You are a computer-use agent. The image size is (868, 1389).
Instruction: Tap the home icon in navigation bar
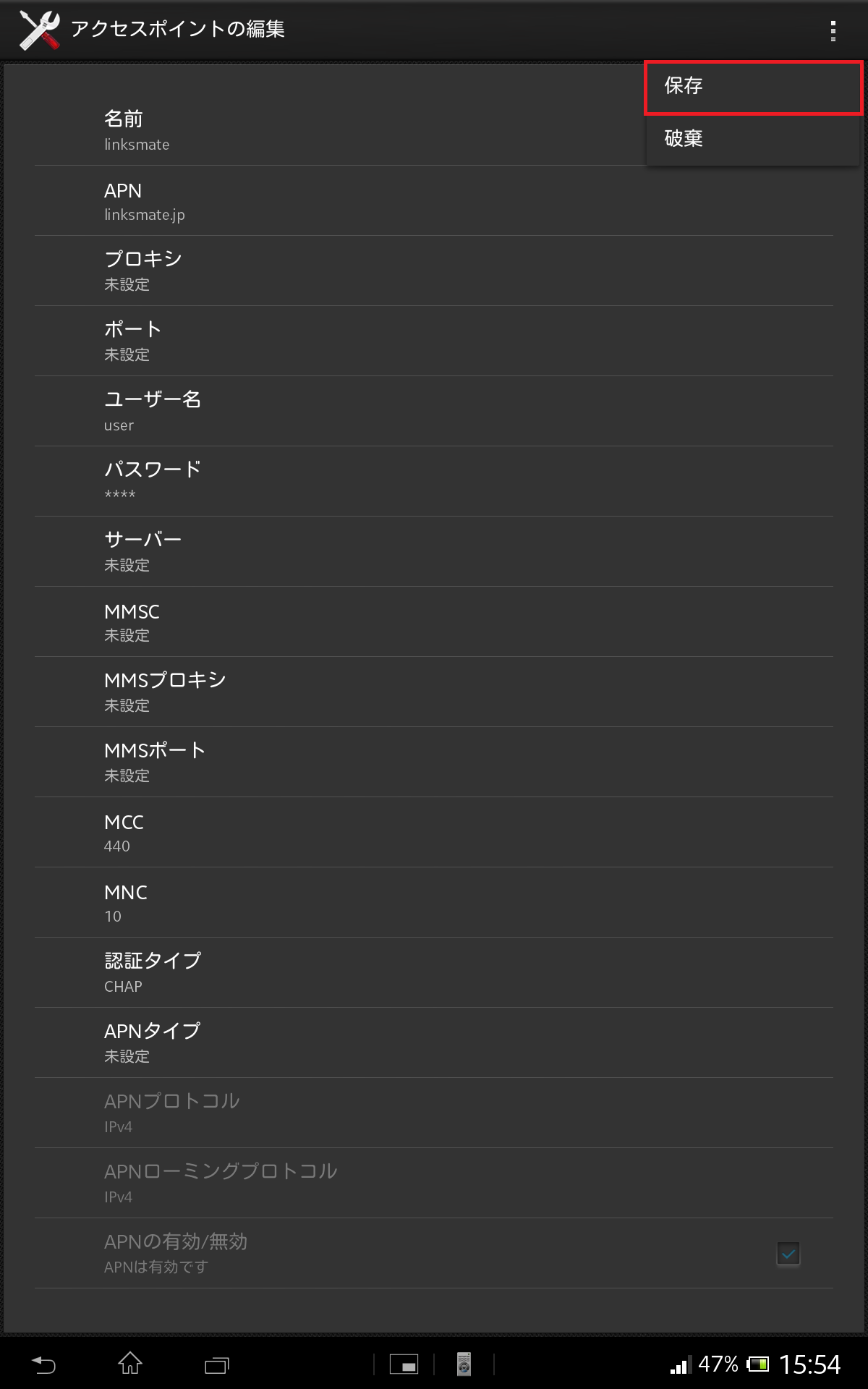click(129, 1363)
